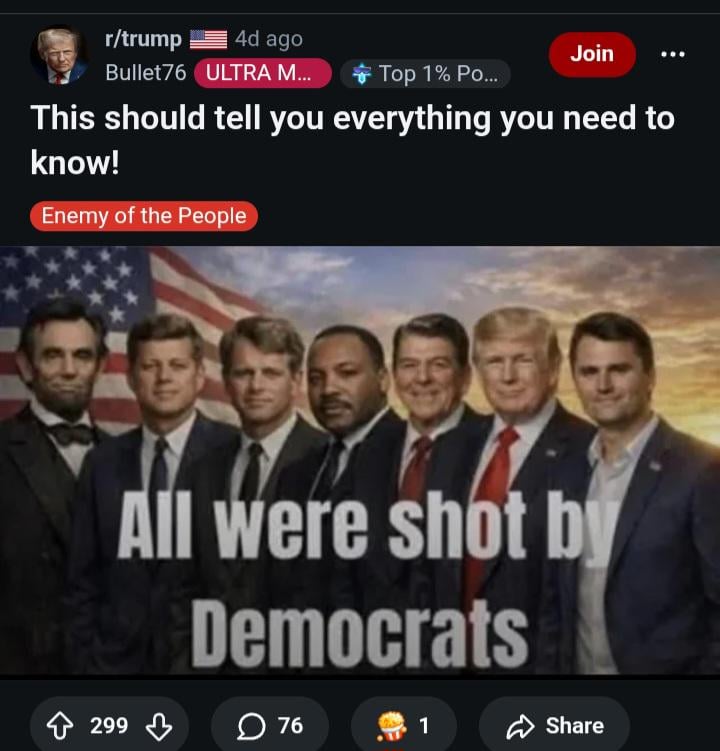Open the r/trump subreddit link
This screenshot has height=751, width=720.
(143, 39)
